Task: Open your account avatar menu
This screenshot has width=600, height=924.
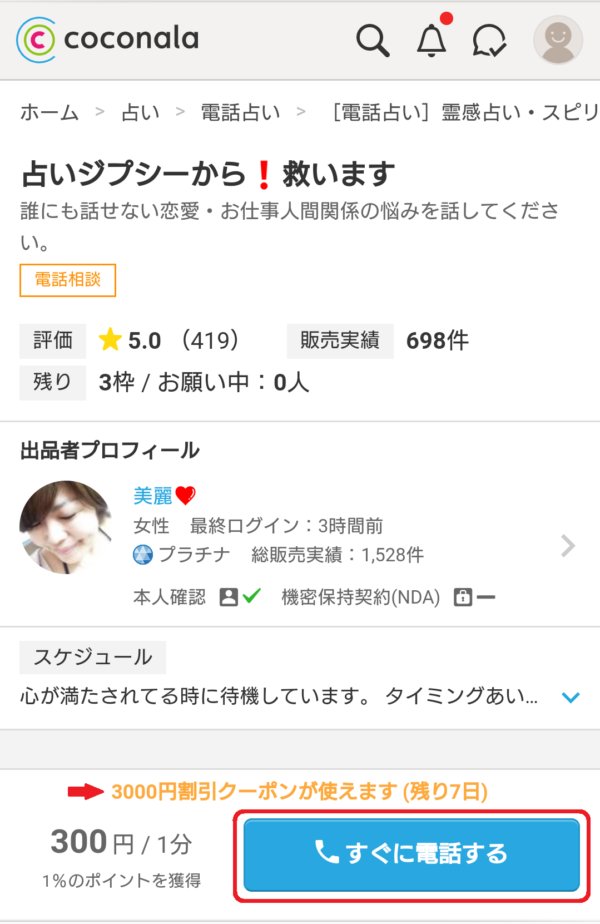Action: (558, 40)
